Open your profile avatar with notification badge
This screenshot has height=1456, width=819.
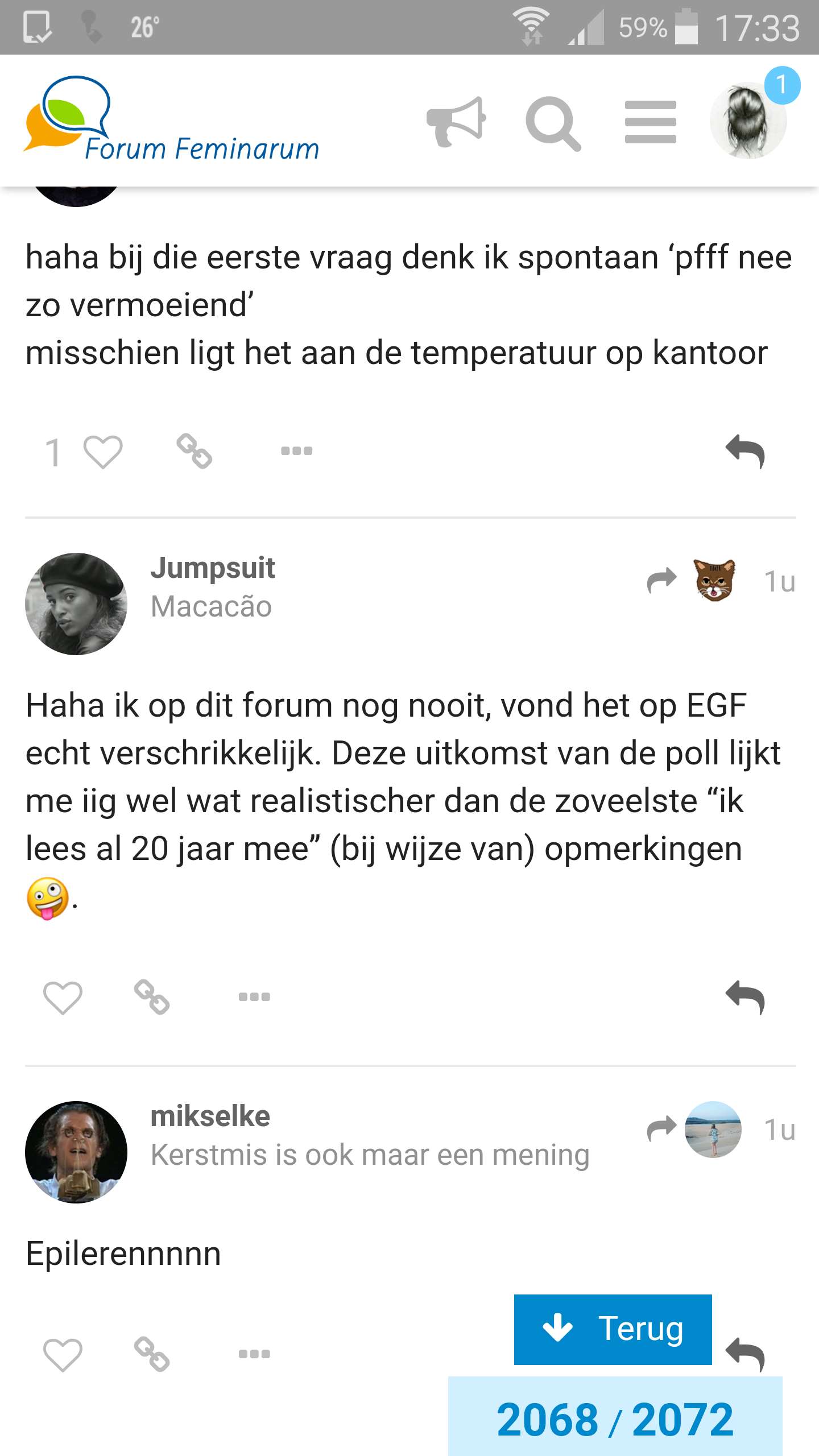tap(748, 119)
